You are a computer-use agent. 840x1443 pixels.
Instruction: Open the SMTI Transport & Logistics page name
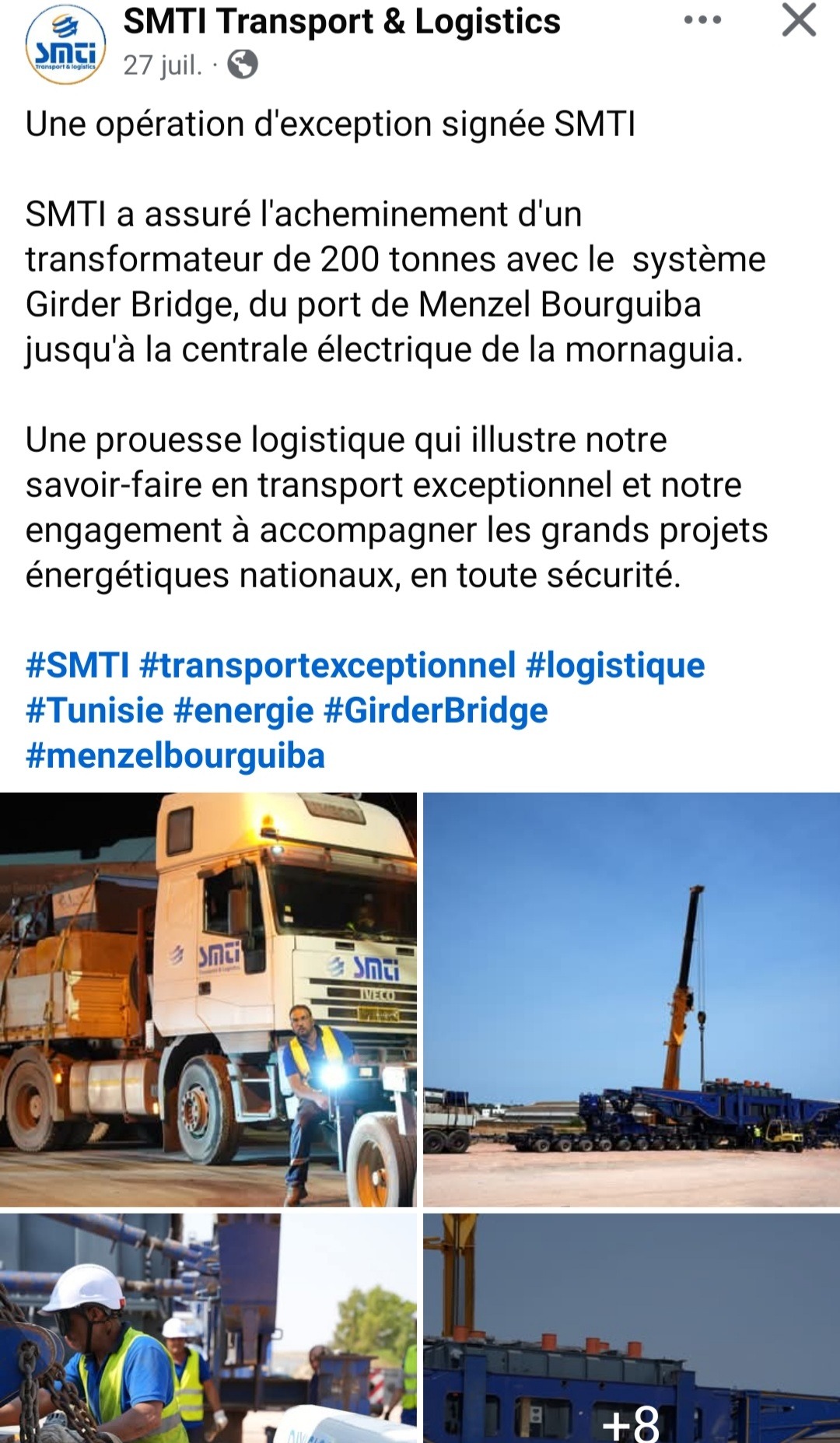[x=341, y=22]
